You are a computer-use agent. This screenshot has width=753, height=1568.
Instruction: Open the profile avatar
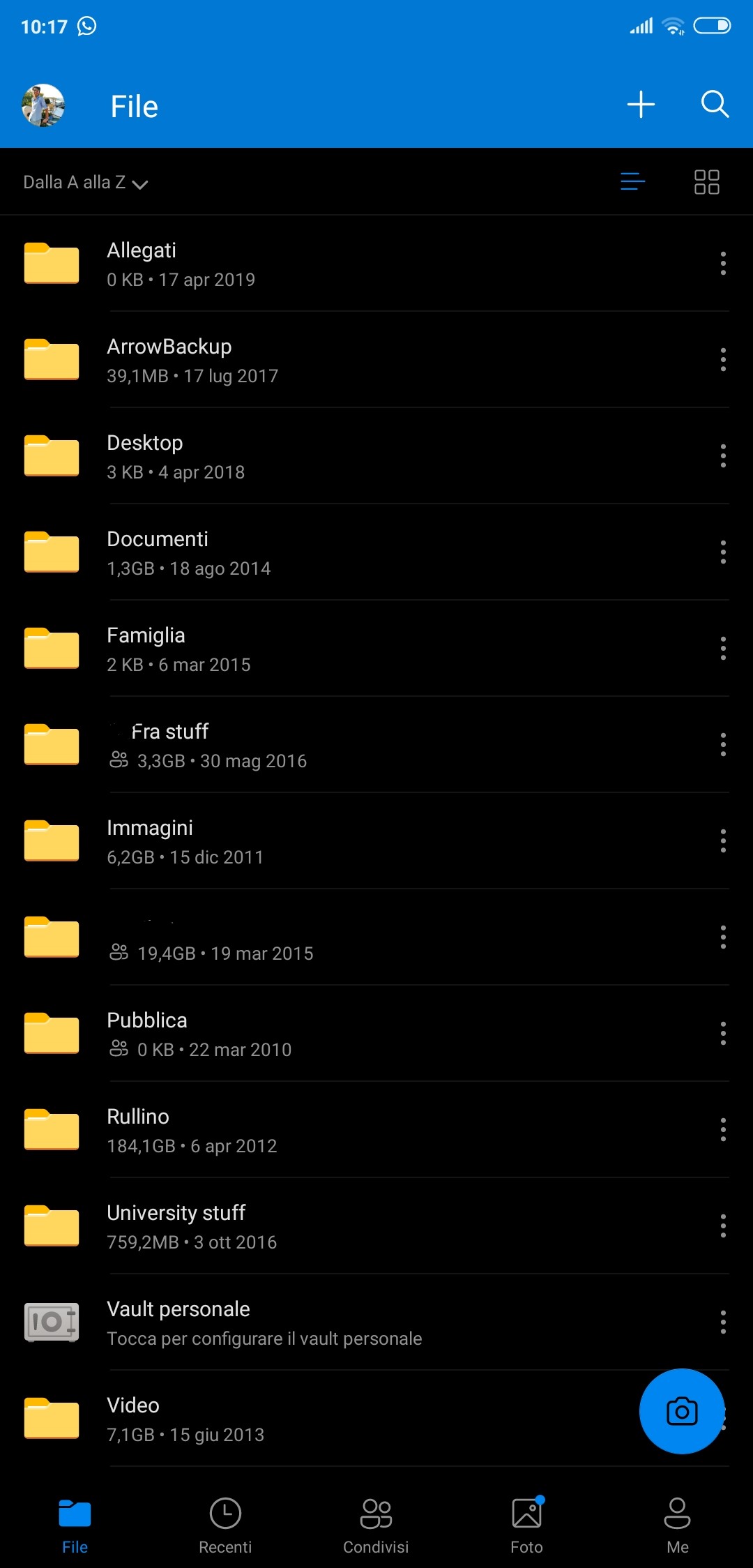pos(43,105)
